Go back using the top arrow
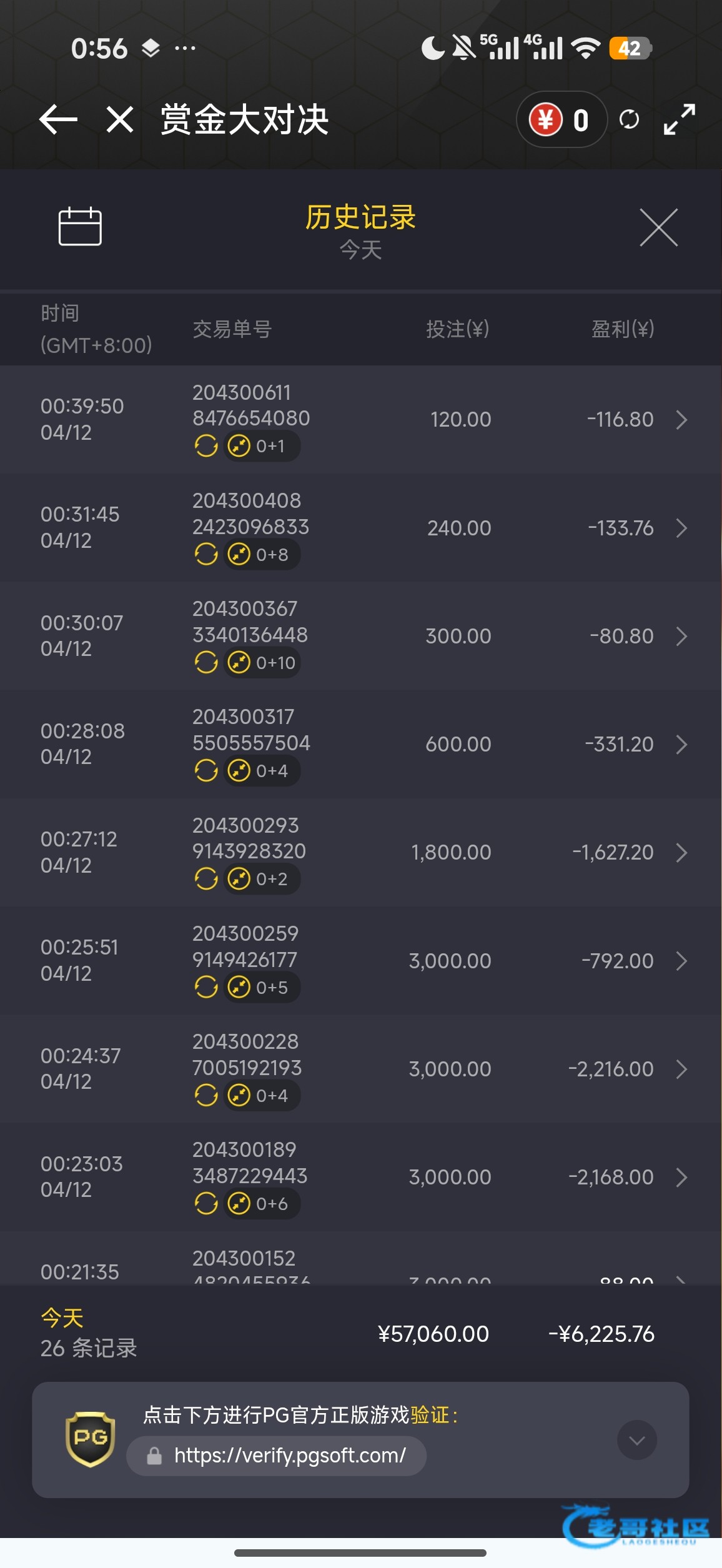Viewport: 722px width, 1568px height. (58, 119)
